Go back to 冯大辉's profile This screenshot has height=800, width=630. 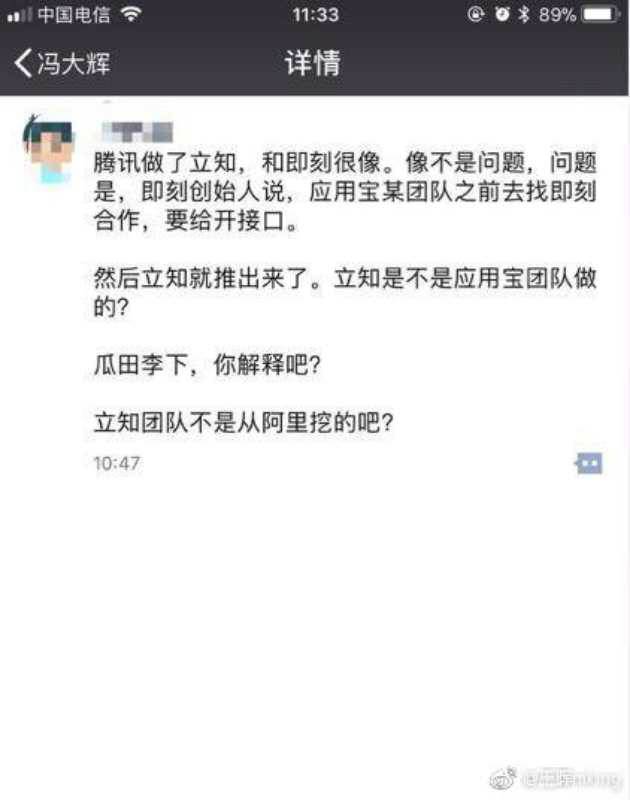tap(62, 64)
